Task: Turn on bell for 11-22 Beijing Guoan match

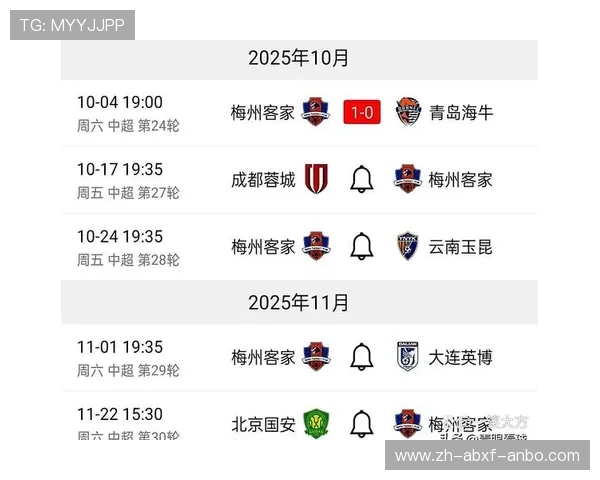Action: click(x=362, y=424)
